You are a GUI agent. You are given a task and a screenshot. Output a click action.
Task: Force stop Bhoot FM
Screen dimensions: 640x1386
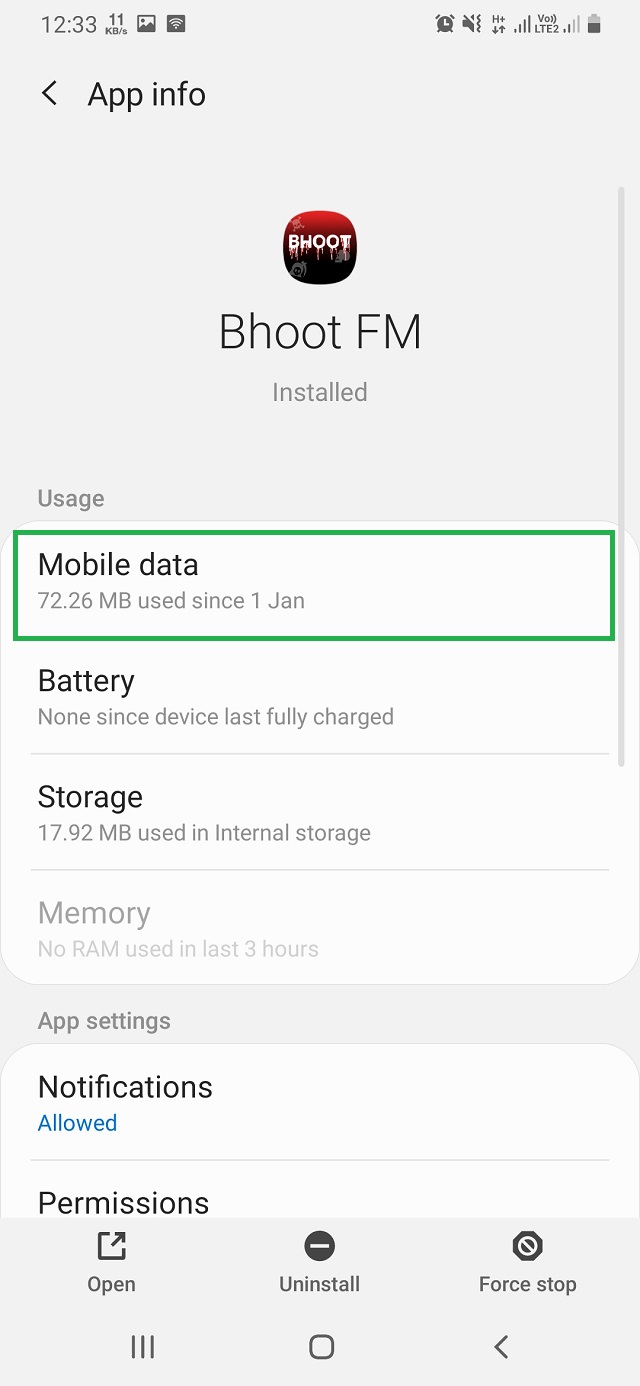point(527,1262)
